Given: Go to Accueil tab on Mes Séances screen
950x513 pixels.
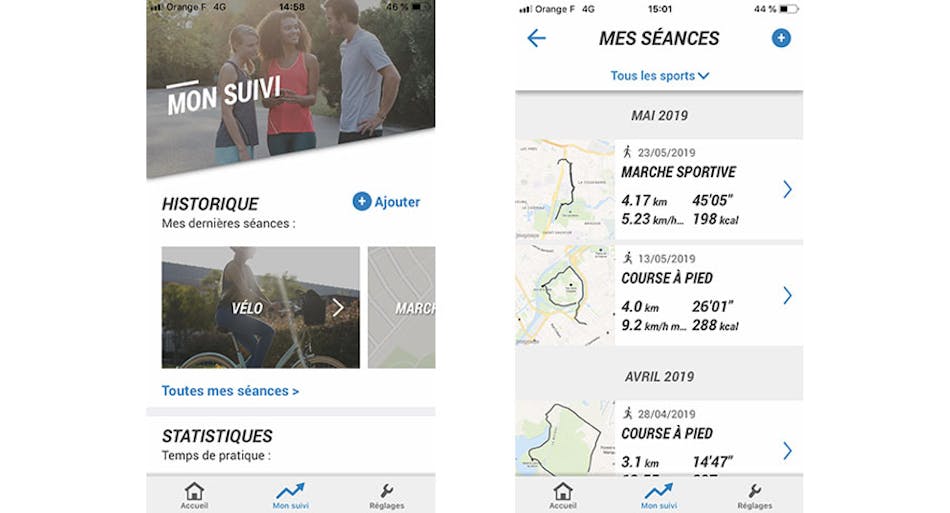Looking at the screenshot, I should tap(563, 495).
